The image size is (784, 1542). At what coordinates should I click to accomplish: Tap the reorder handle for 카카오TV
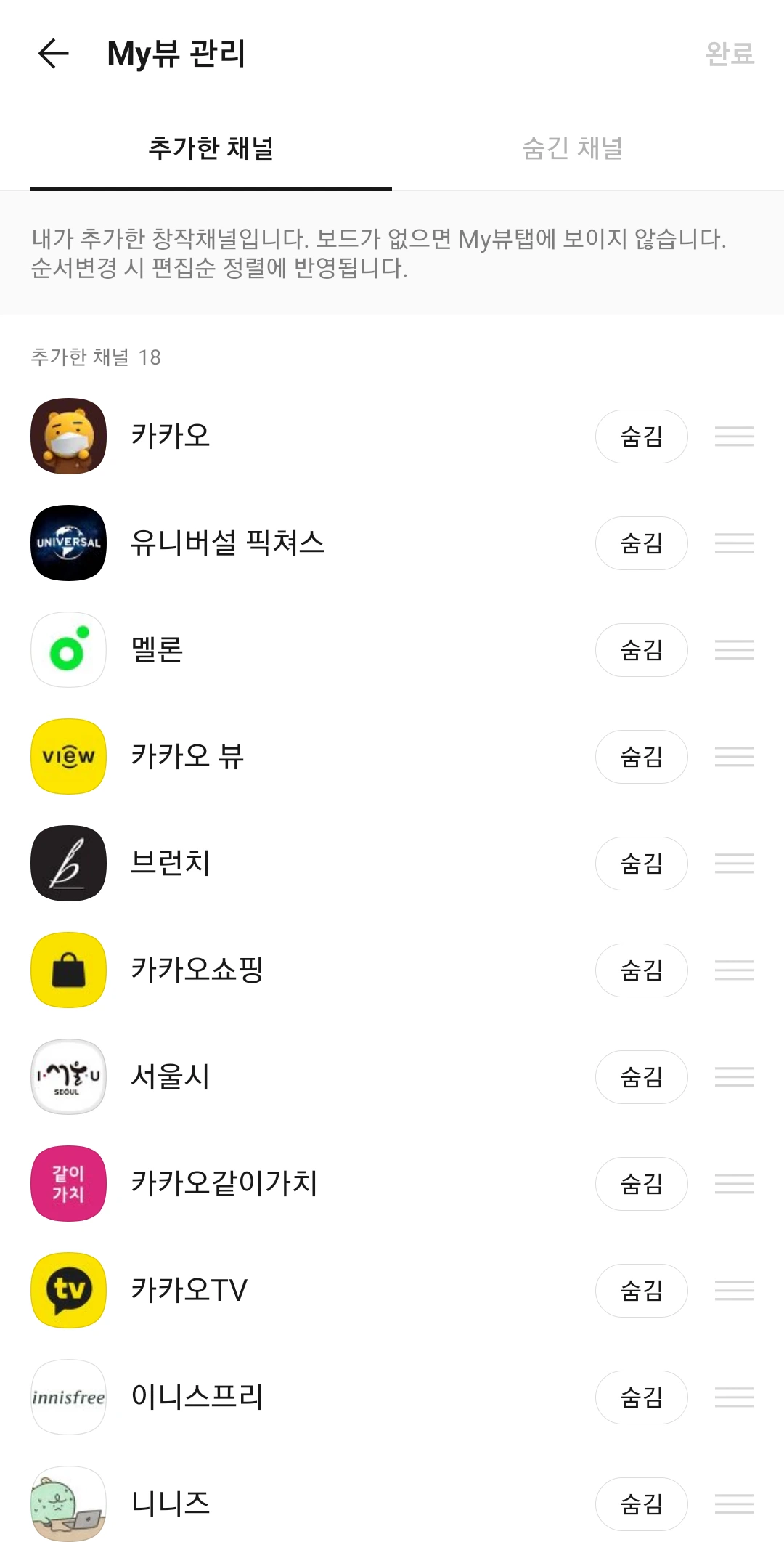click(734, 1291)
